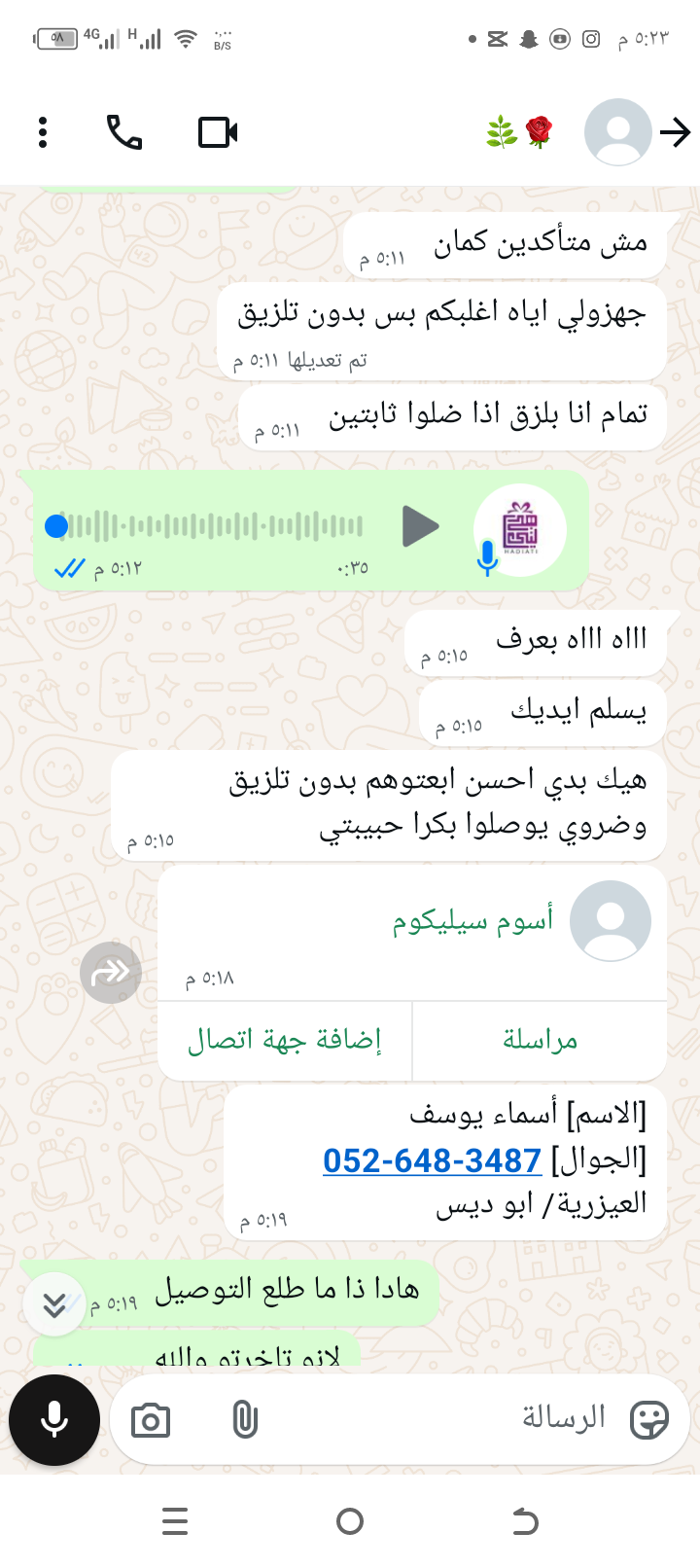This screenshot has width=700, height=1568.
Task: Start a video call
Action: point(218,132)
